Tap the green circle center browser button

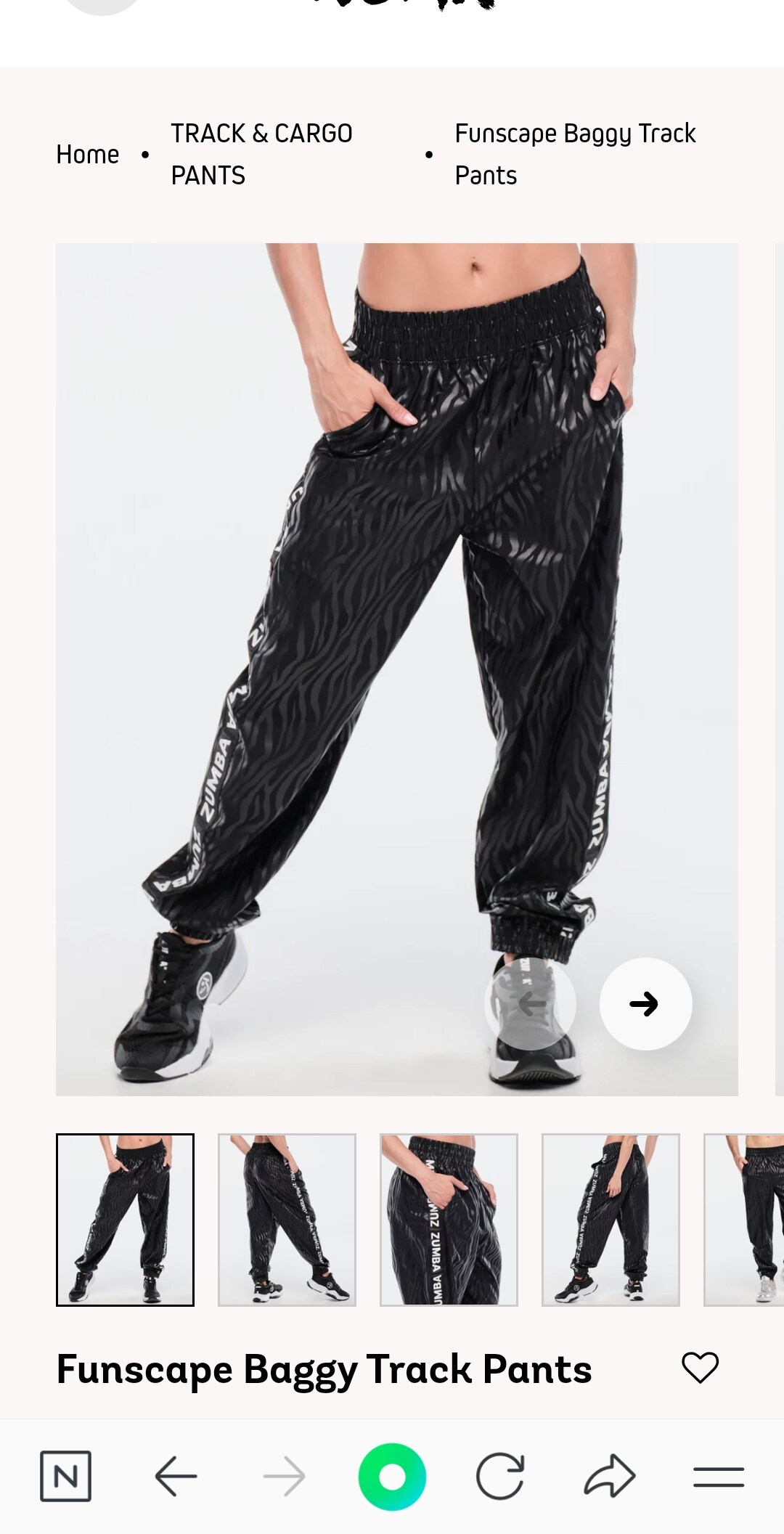coord(392,1477)
